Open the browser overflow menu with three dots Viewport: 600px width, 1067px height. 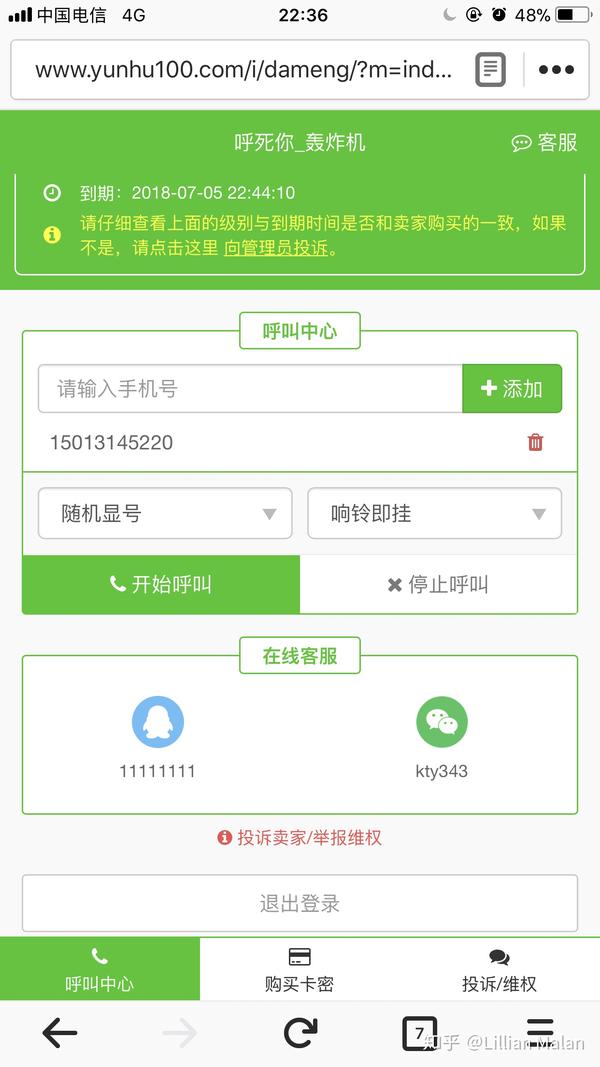(x=556, y=70)
